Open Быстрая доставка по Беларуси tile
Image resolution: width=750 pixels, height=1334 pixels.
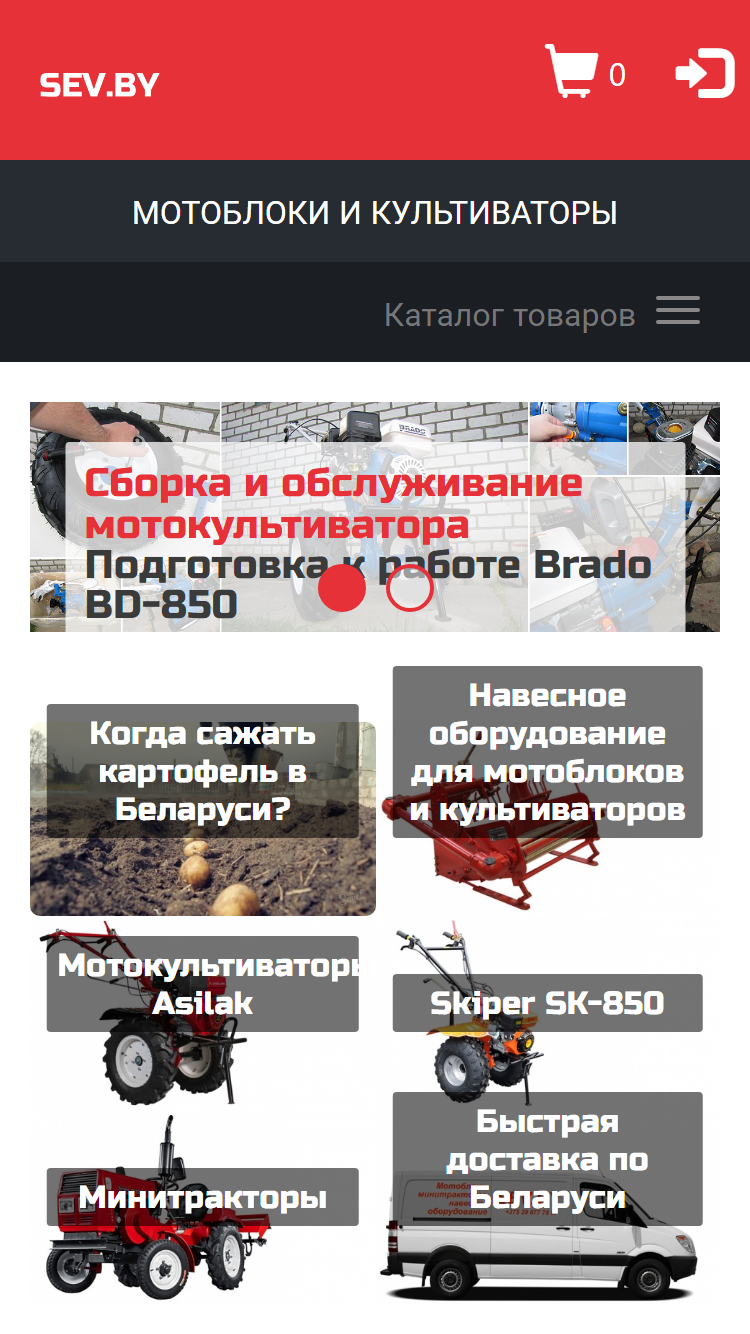(547, 1198)
